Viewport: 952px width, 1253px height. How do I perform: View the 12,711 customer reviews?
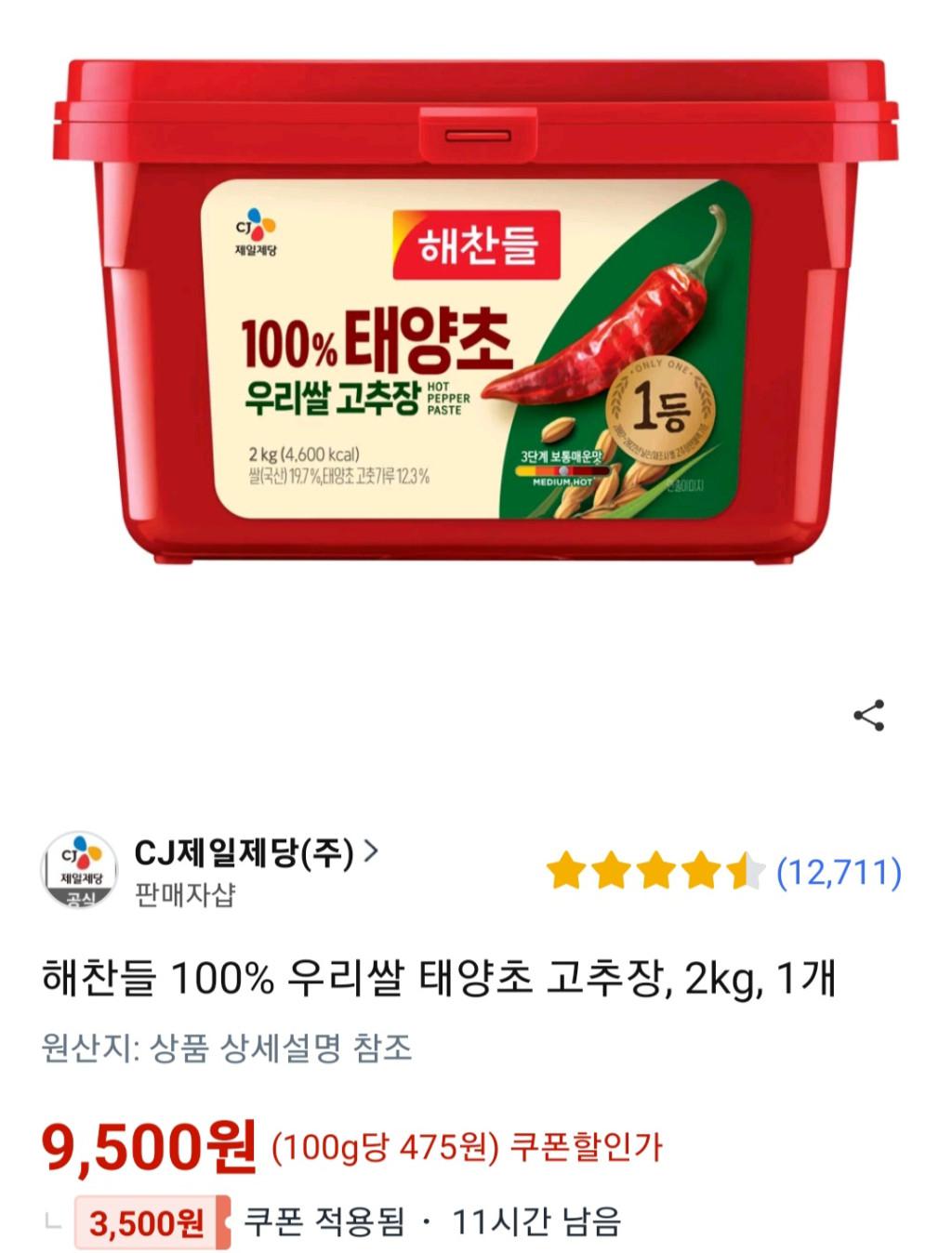(838, 873)
